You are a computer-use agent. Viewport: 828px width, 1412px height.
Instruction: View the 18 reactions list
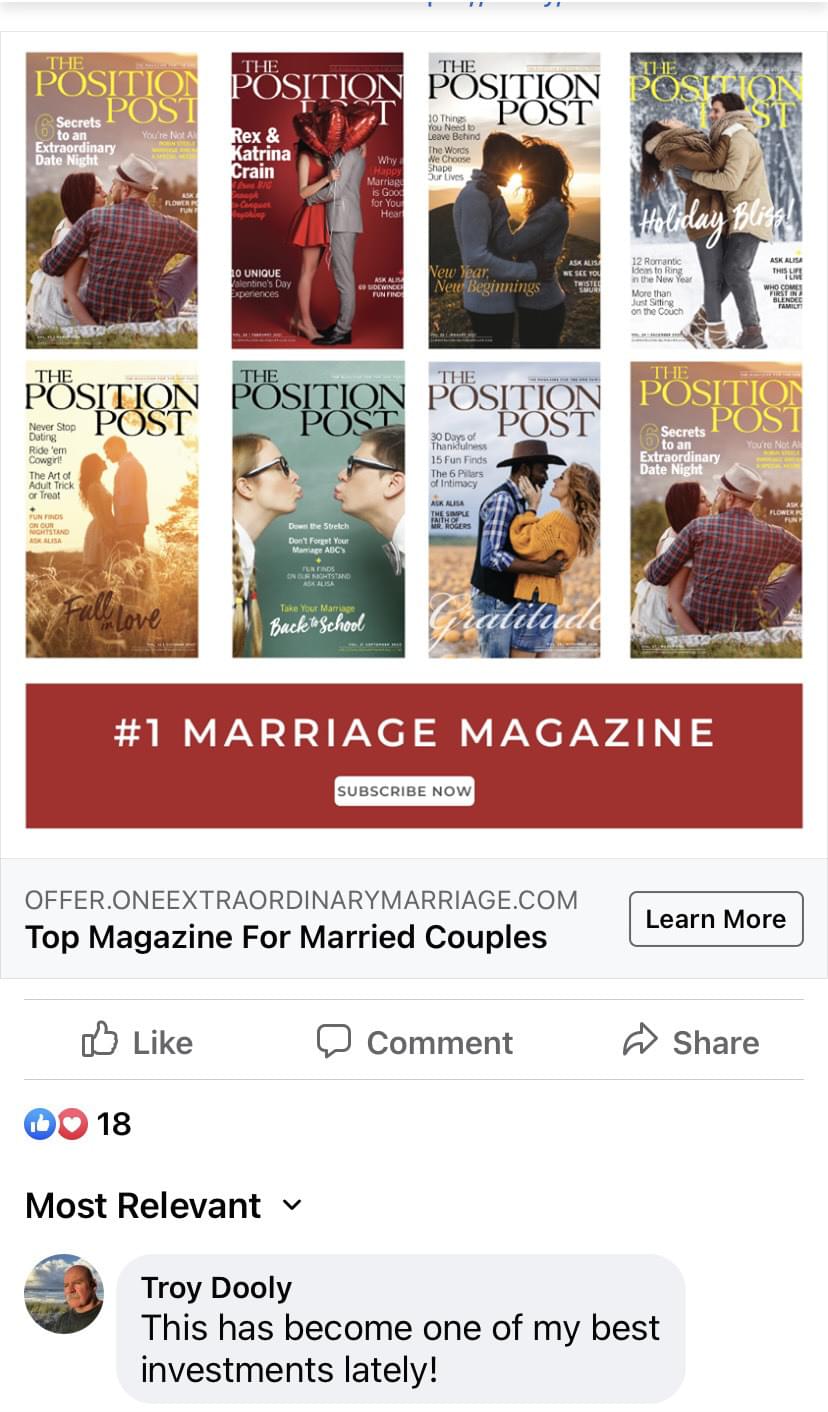click(78, 1124)
